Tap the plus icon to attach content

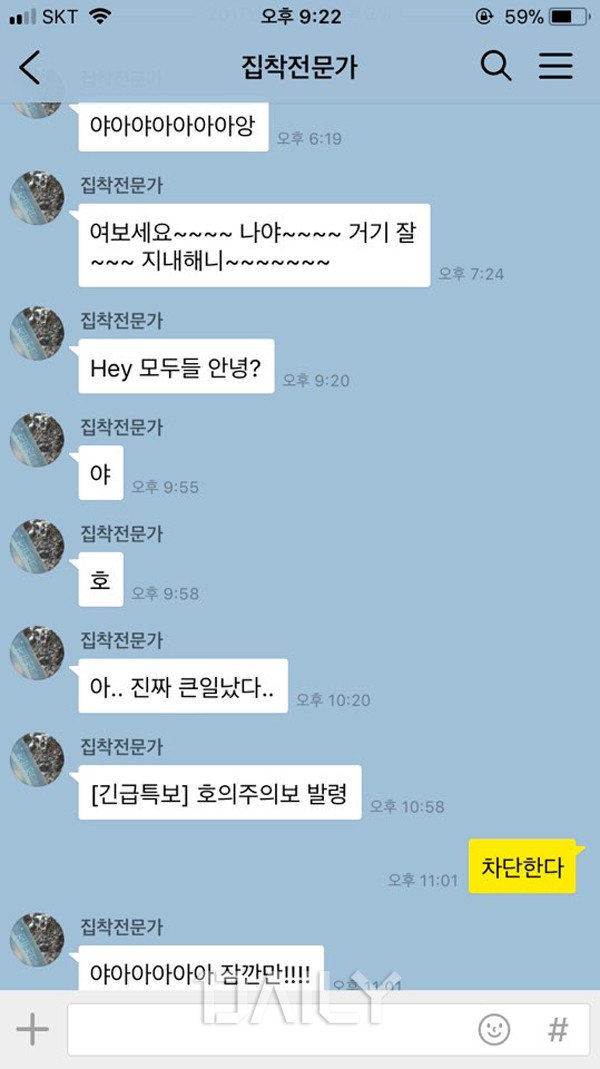click(32, 1029)
